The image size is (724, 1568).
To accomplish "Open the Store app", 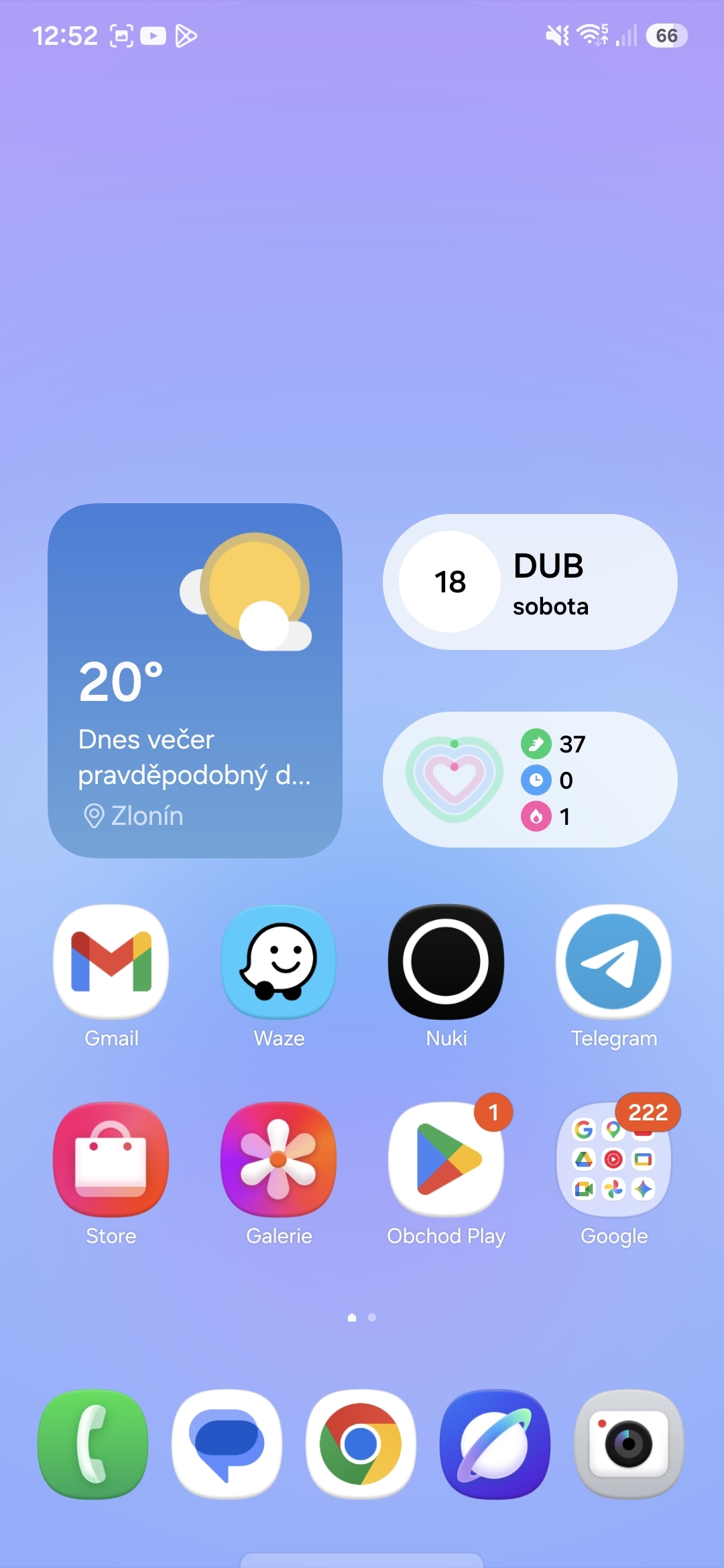I will point(111,1159).
